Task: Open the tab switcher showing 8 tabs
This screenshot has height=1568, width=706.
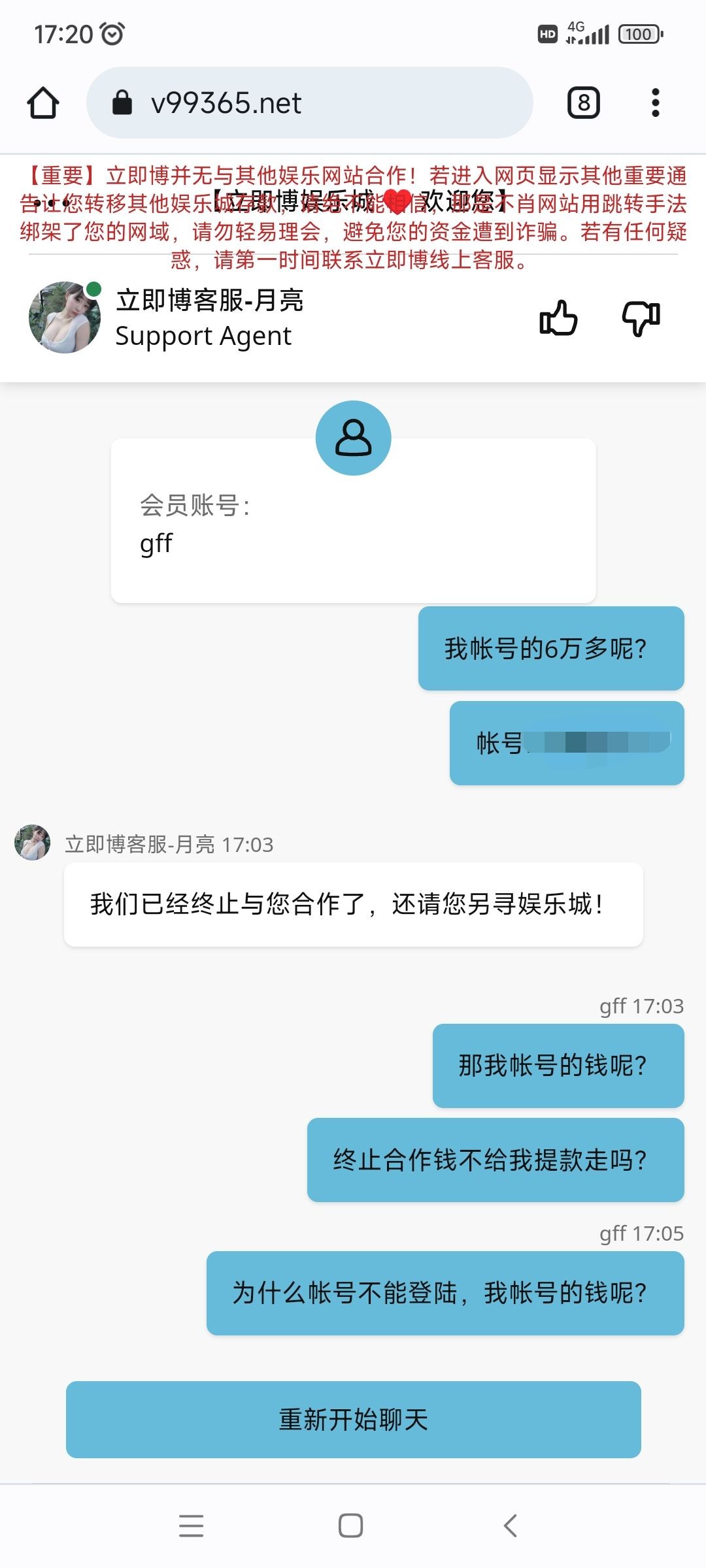Action: pyautogui.click(x=583, y=103)
